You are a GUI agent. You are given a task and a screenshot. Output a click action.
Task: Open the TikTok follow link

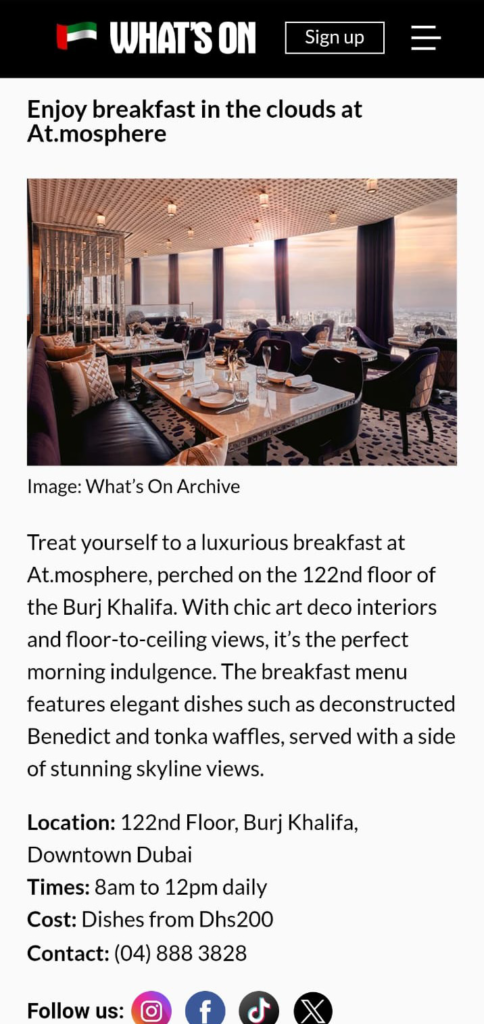(x=259, y=1010)
